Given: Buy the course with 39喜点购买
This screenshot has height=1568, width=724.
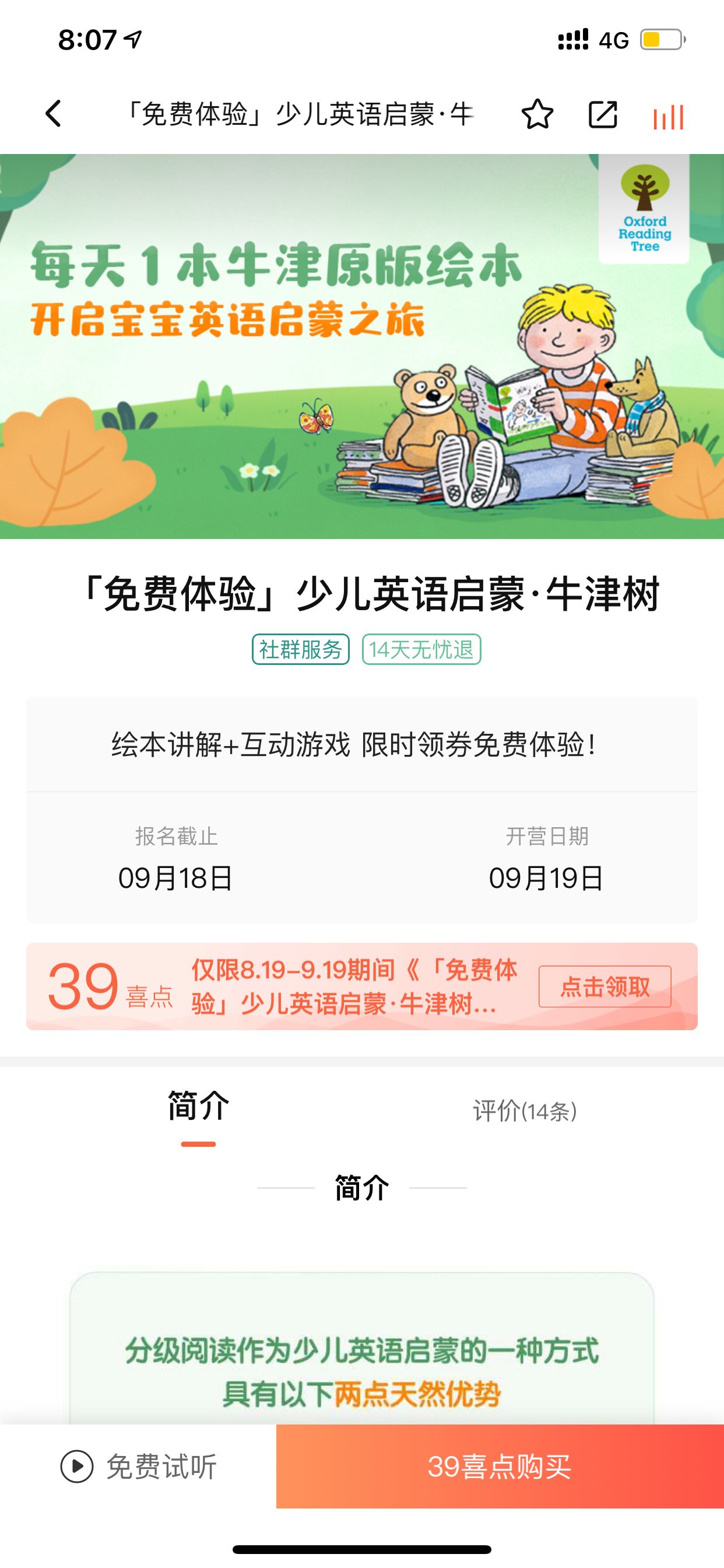Looking at the screenshot, I should (500, 1466).
